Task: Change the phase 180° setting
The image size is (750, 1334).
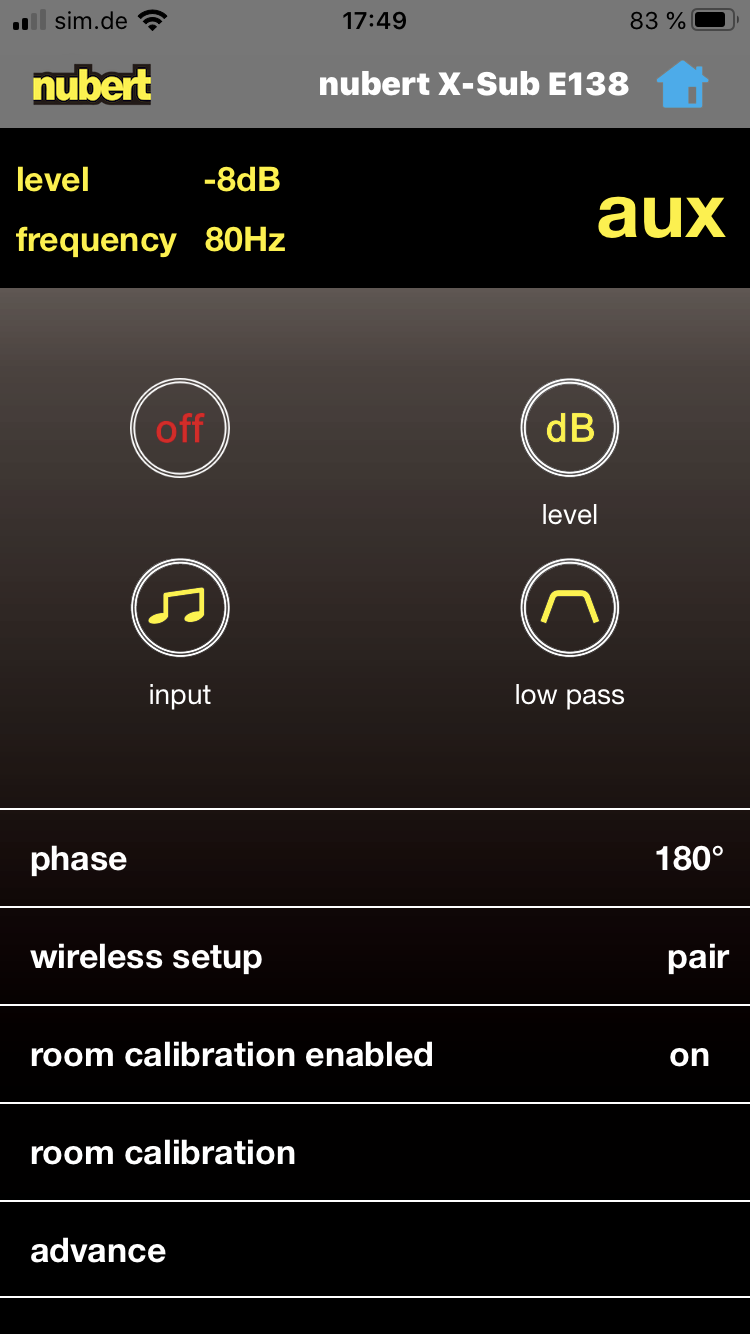Action: click(x=375, y=859)
